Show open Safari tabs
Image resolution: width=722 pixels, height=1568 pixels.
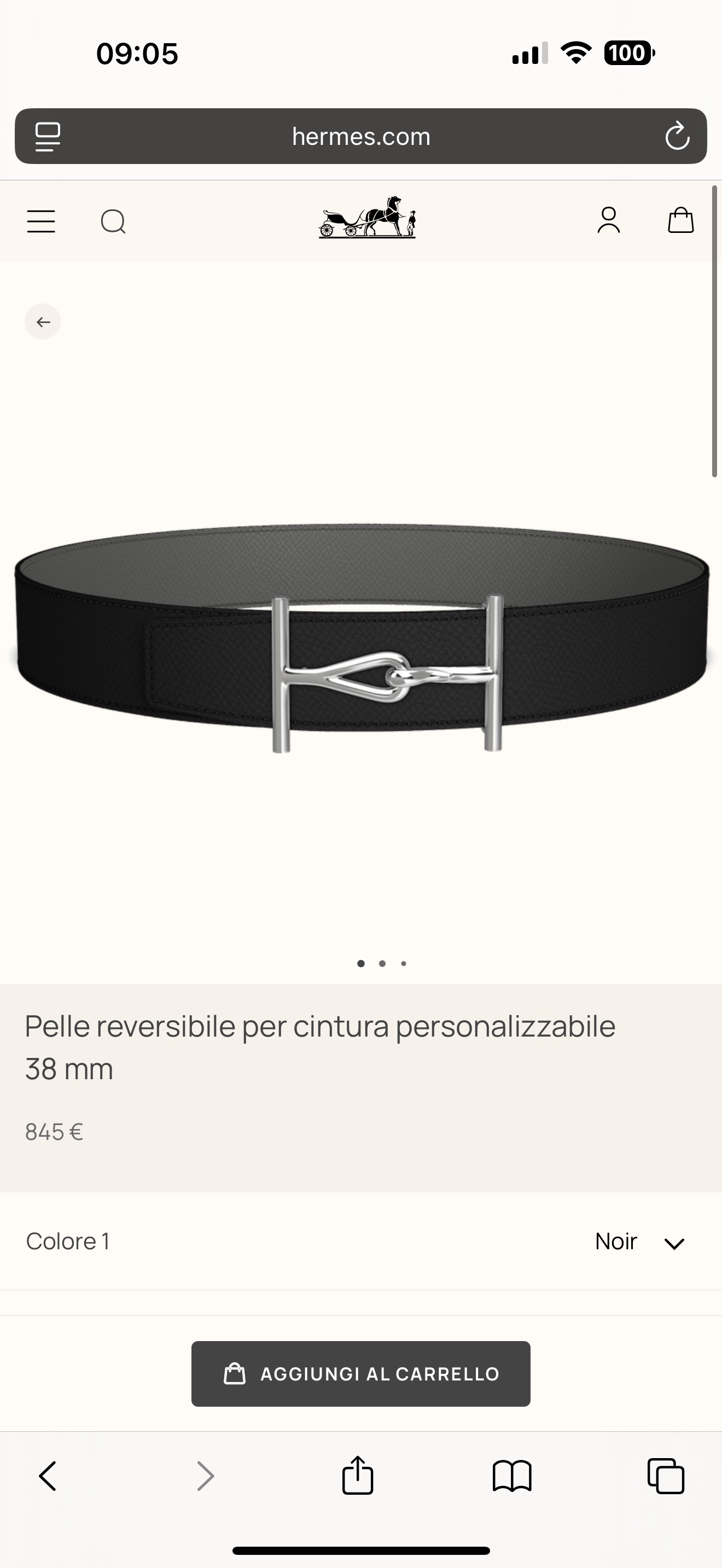[665, 1476]
